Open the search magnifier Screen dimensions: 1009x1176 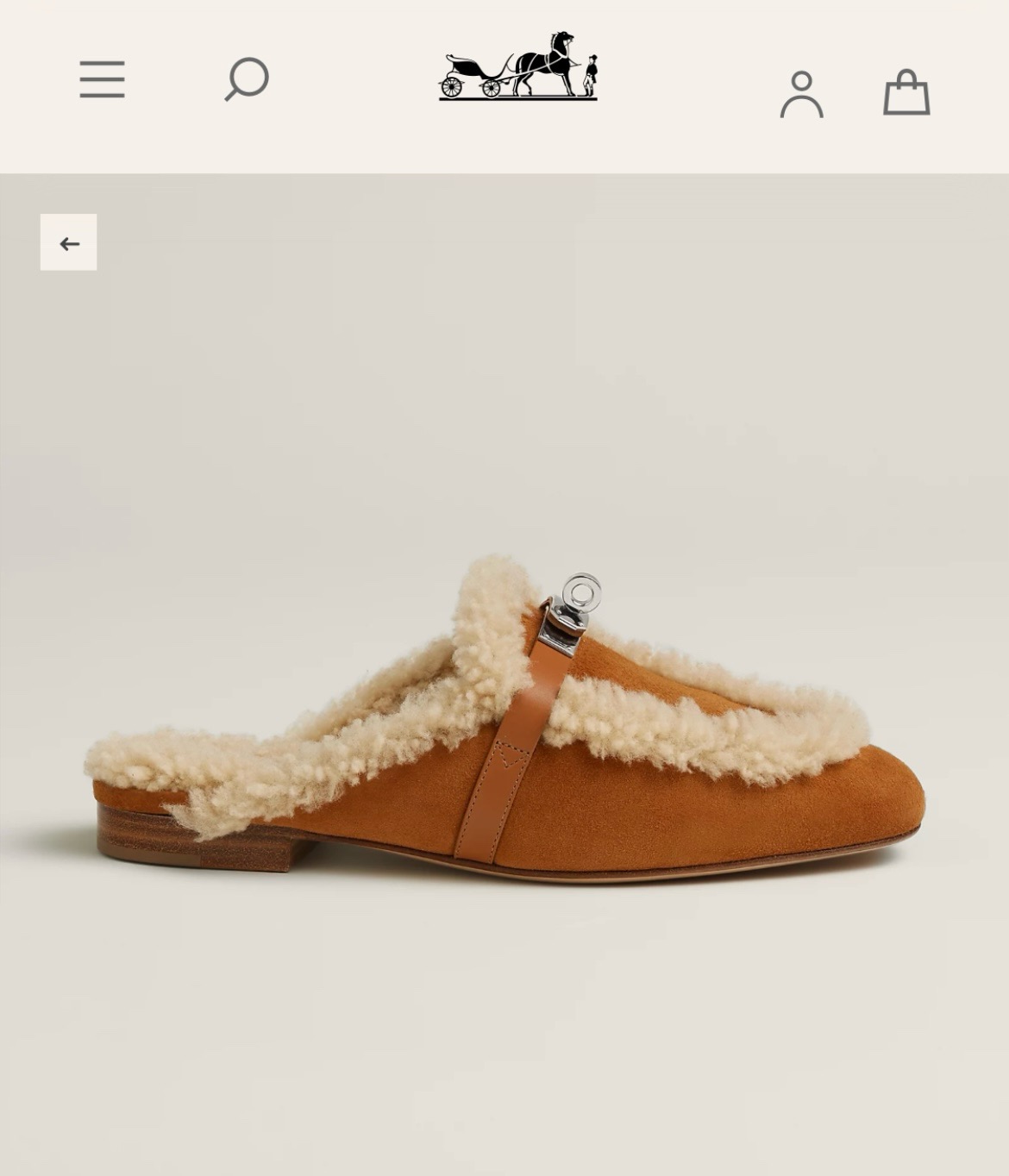pos(247,79)
